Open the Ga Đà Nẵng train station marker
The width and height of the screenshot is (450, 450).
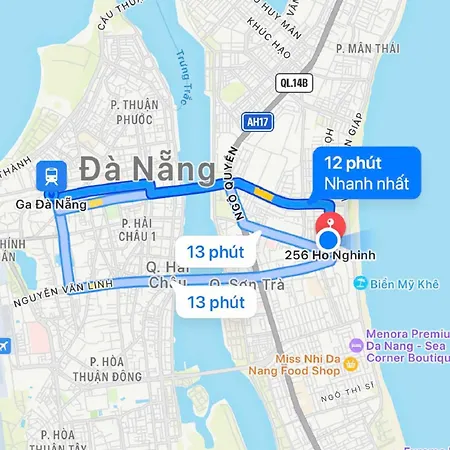tap(52, 175)
